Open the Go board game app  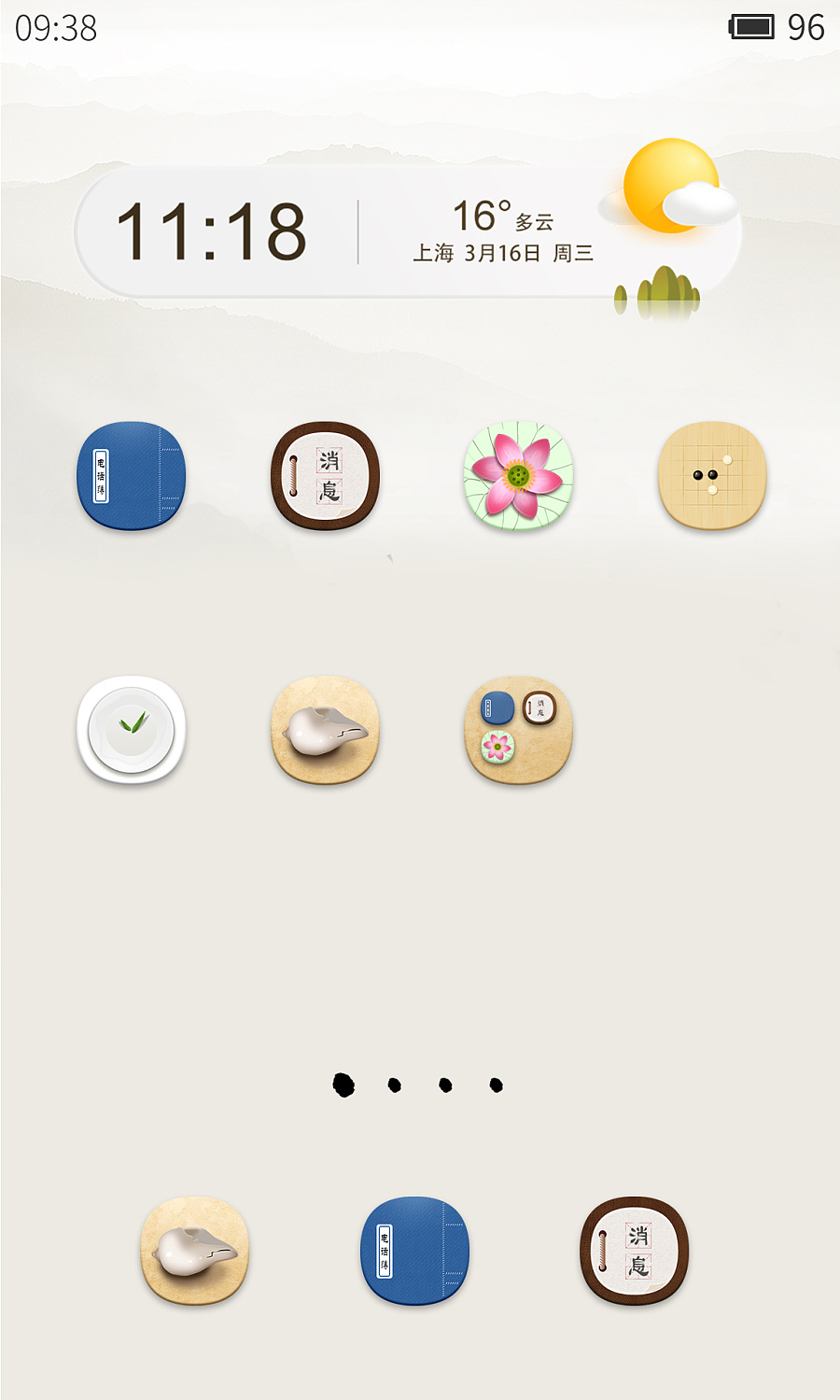(712, 476)
